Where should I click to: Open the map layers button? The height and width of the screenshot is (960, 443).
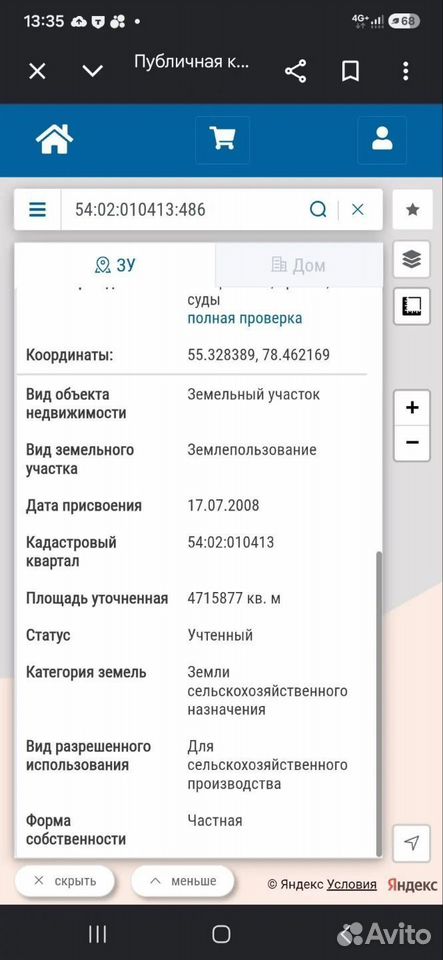click(x=412, y=260)
